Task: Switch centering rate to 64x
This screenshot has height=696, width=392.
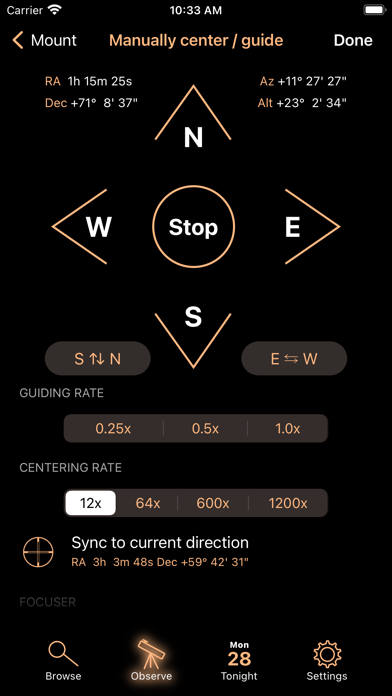Action: [147, 503]
